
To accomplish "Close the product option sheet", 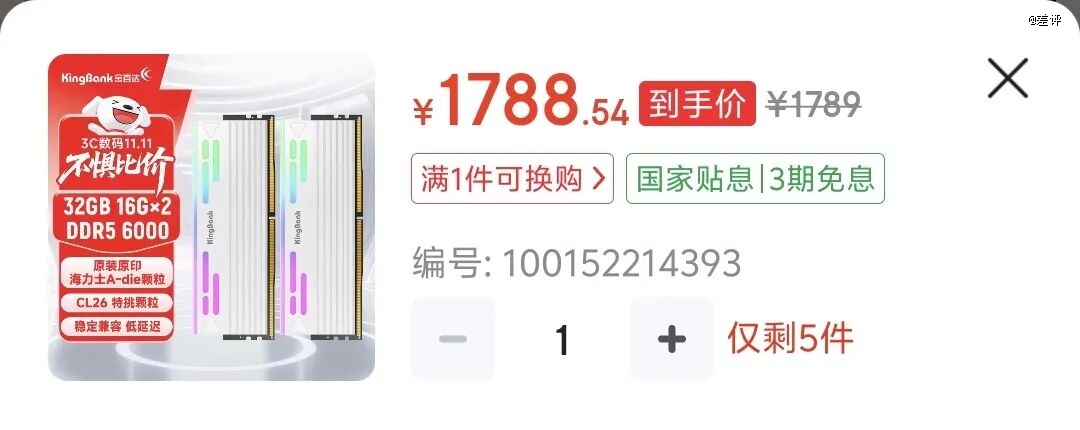I will (x=1007, y=78).
